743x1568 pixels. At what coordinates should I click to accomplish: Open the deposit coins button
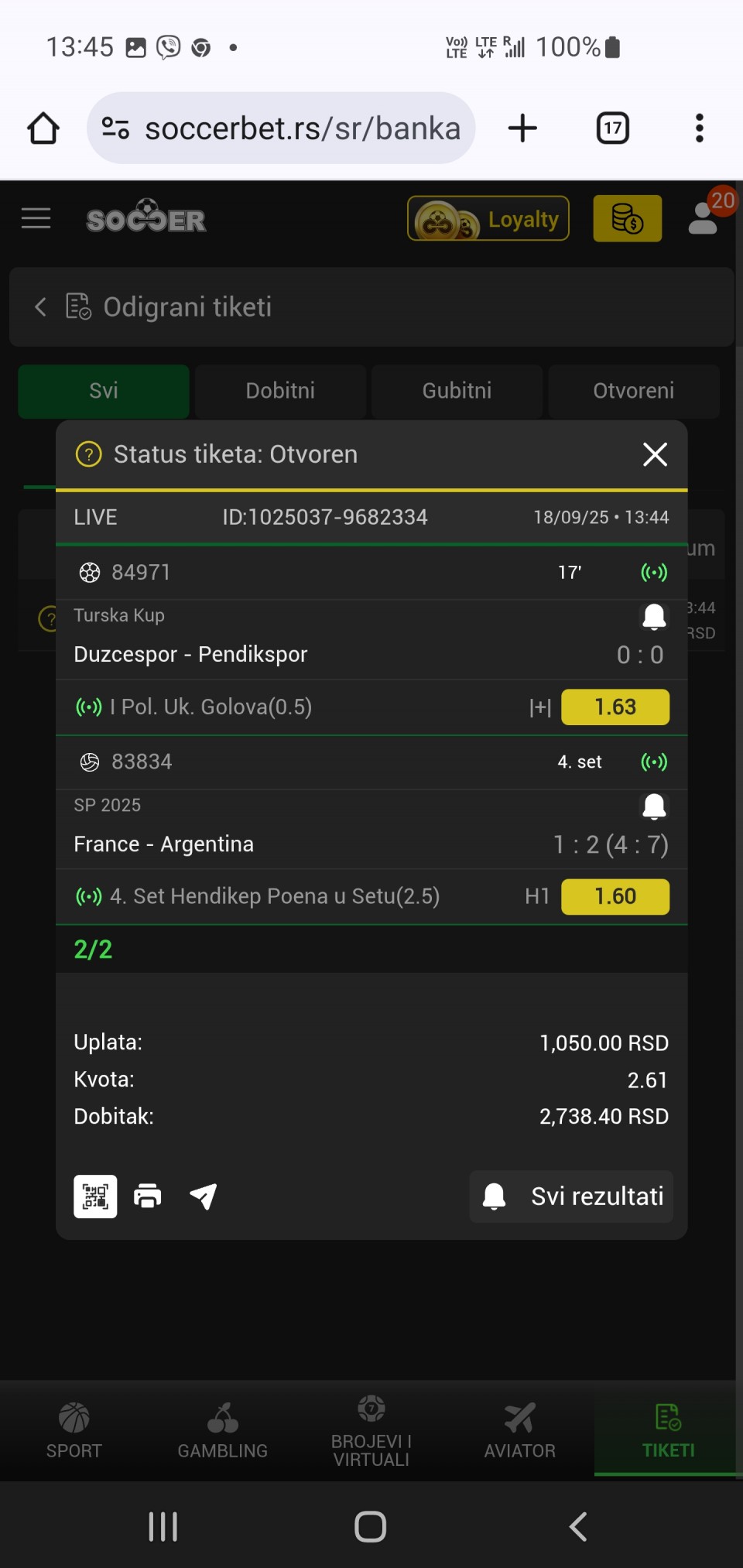[628, 219]
